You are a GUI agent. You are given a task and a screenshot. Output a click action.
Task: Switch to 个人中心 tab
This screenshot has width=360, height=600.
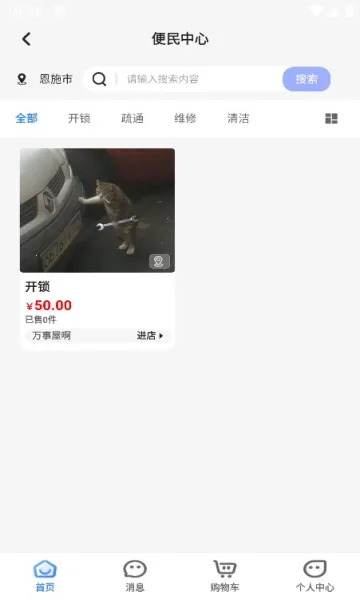(x=315, y=576)
